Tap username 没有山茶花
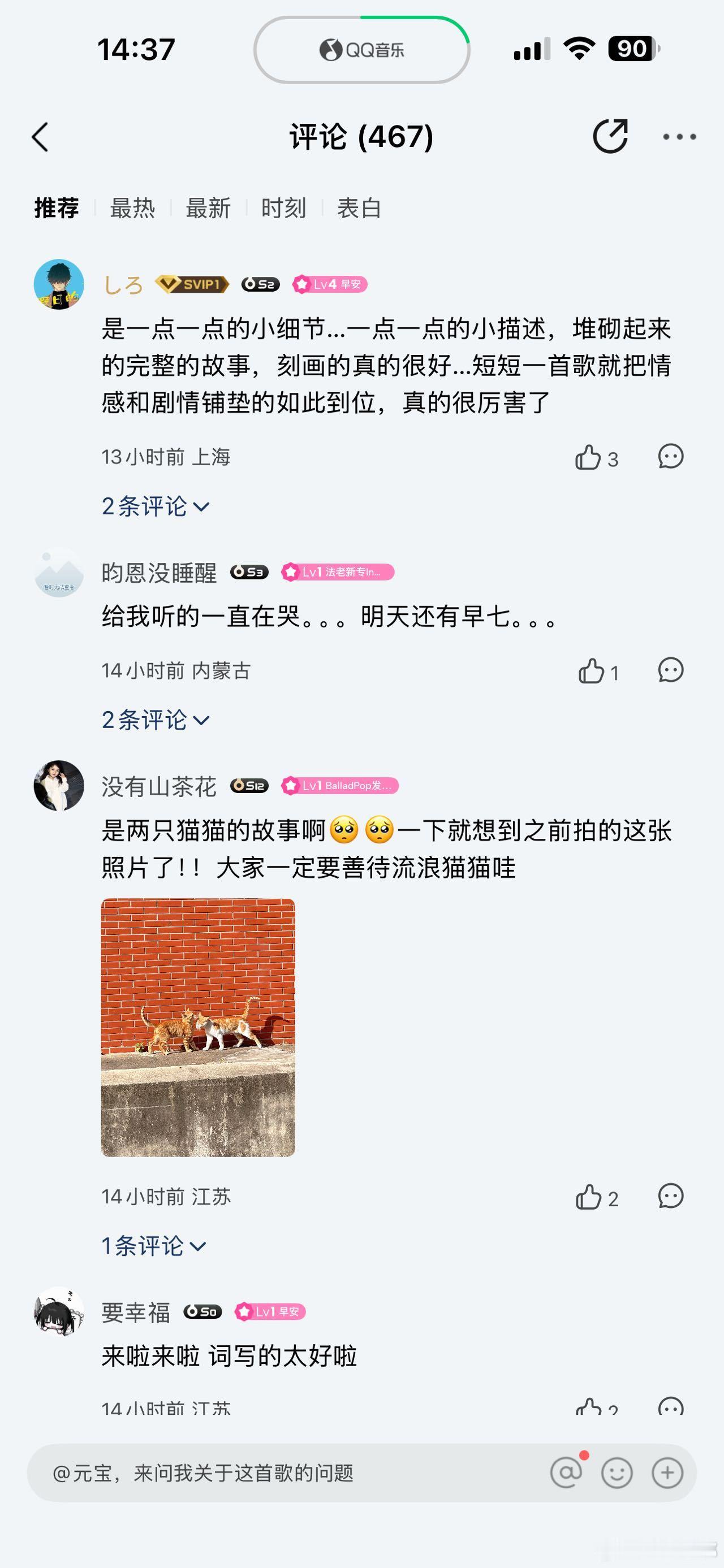 (x=159, y=785)
